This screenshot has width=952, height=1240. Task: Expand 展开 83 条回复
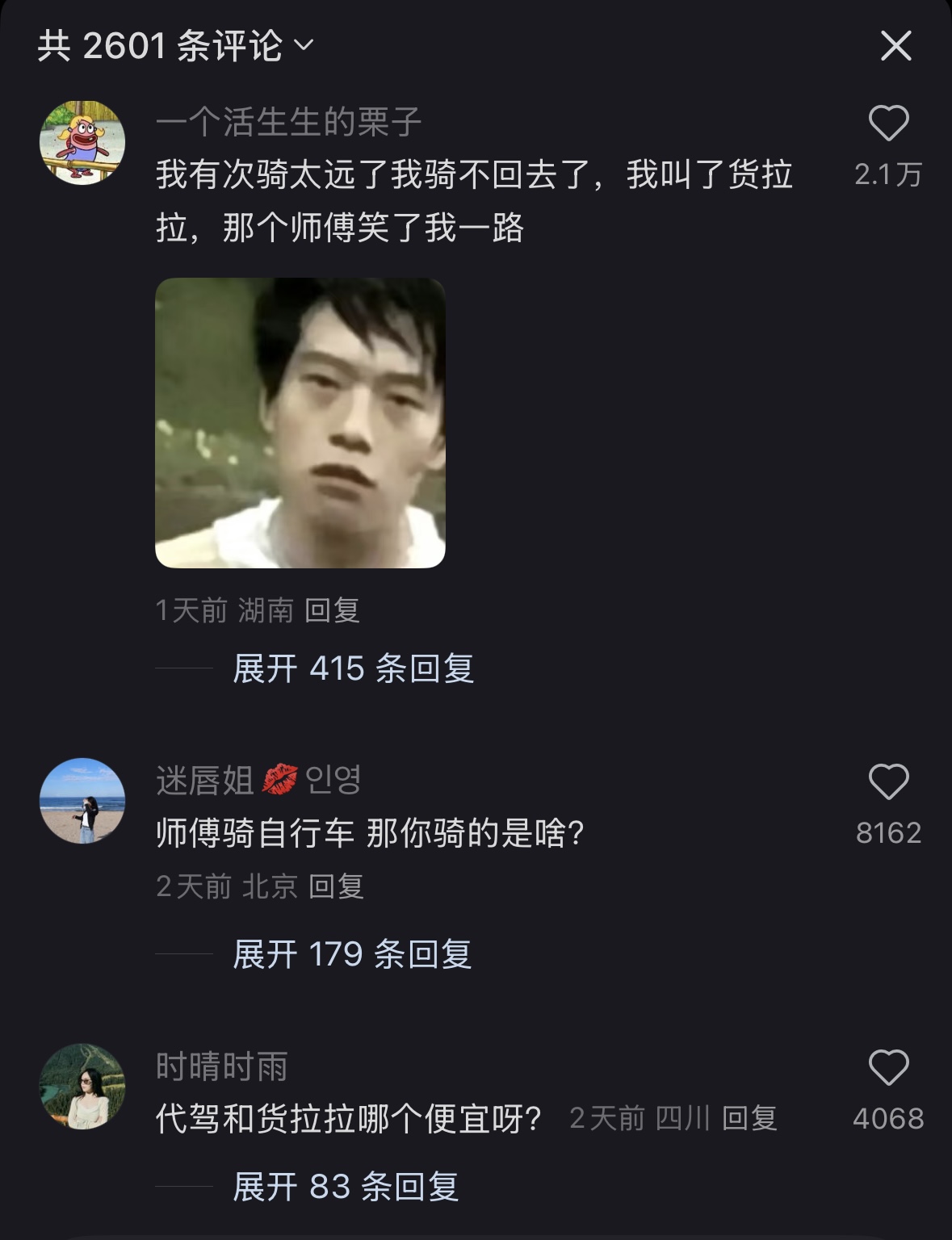point(346,1187)
